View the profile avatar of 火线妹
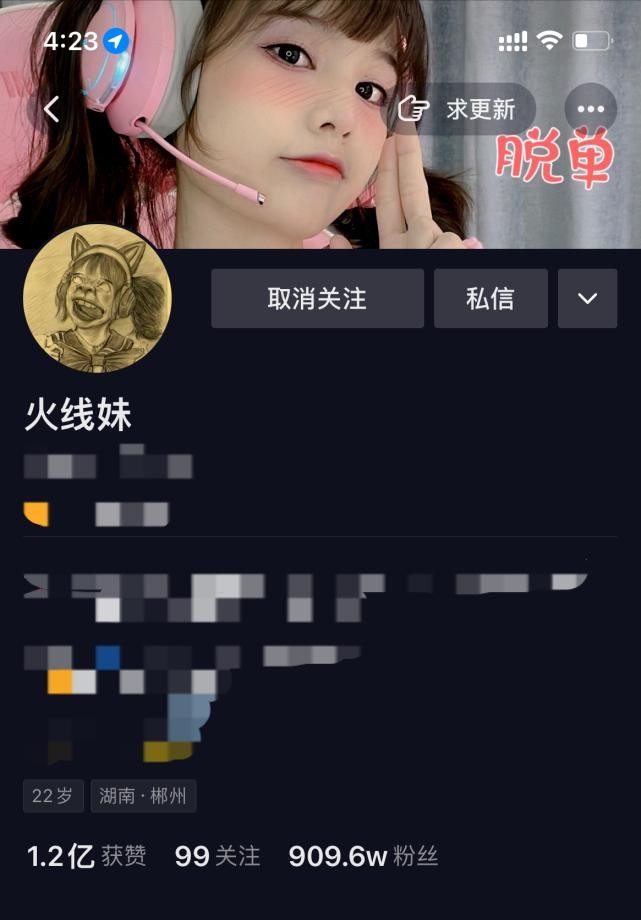This screenshot has width=641, height=920. tap(97, 297)
